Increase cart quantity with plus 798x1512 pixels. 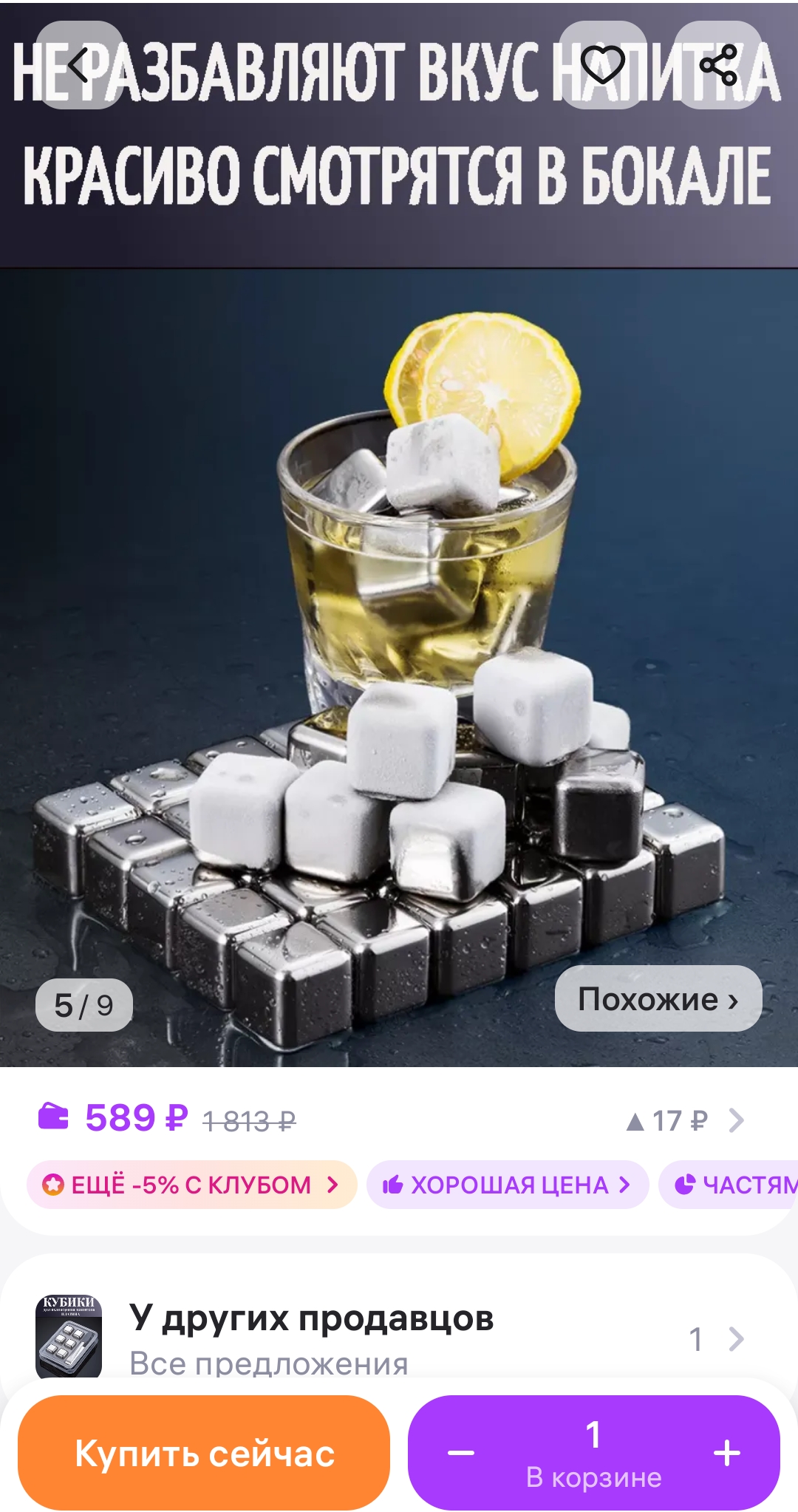click(727, 1453)
